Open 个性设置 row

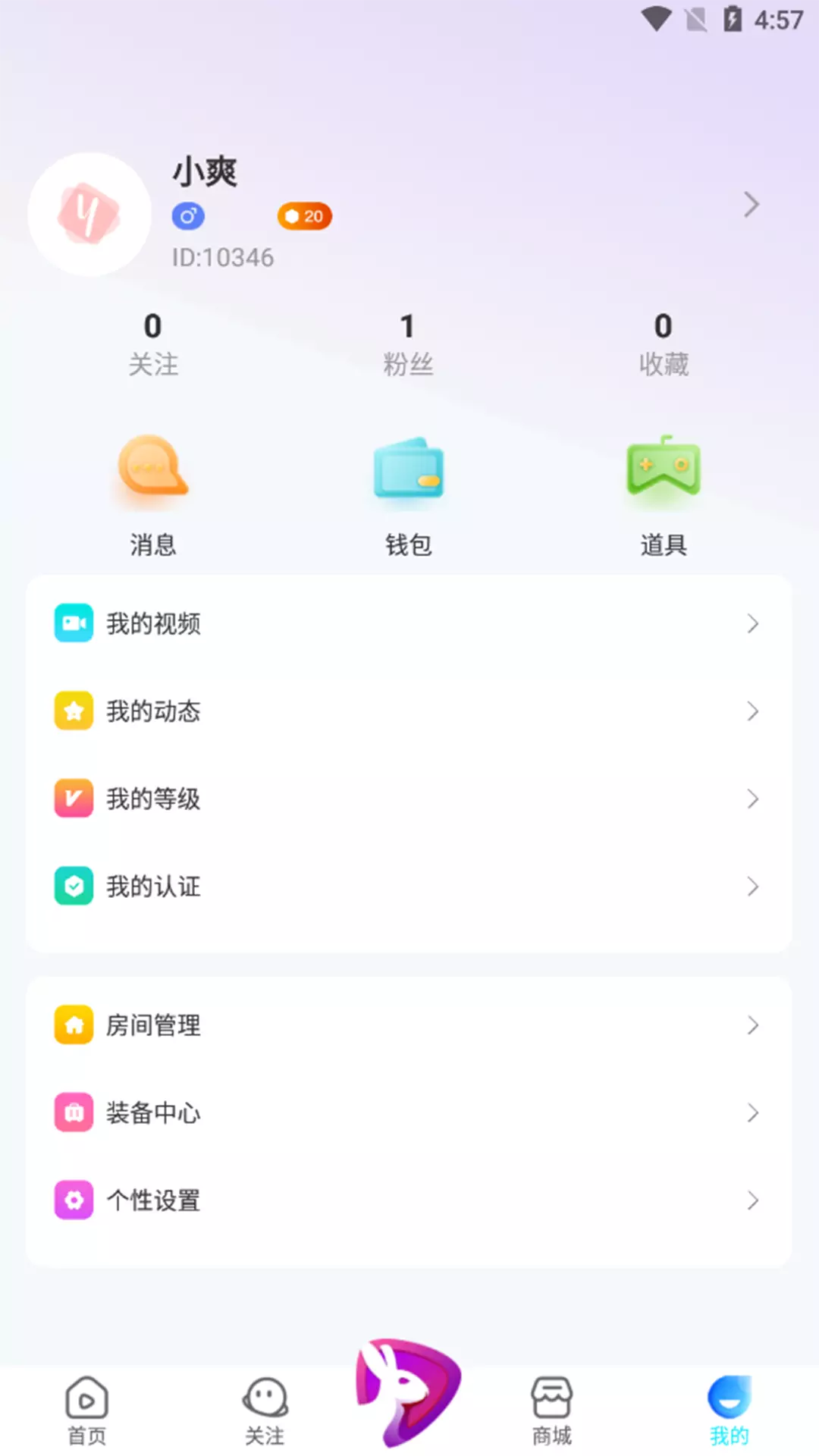click(x=409, y=1200)
